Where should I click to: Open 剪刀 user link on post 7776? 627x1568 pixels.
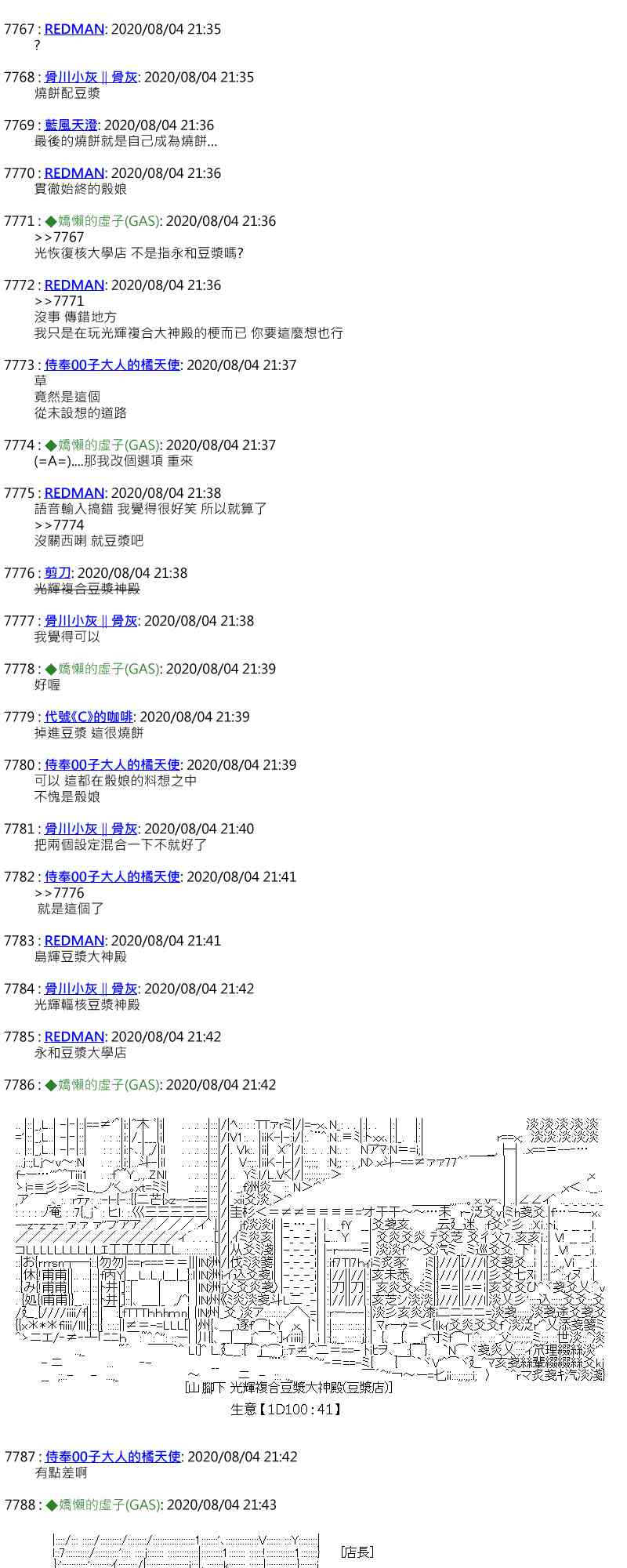58,572
